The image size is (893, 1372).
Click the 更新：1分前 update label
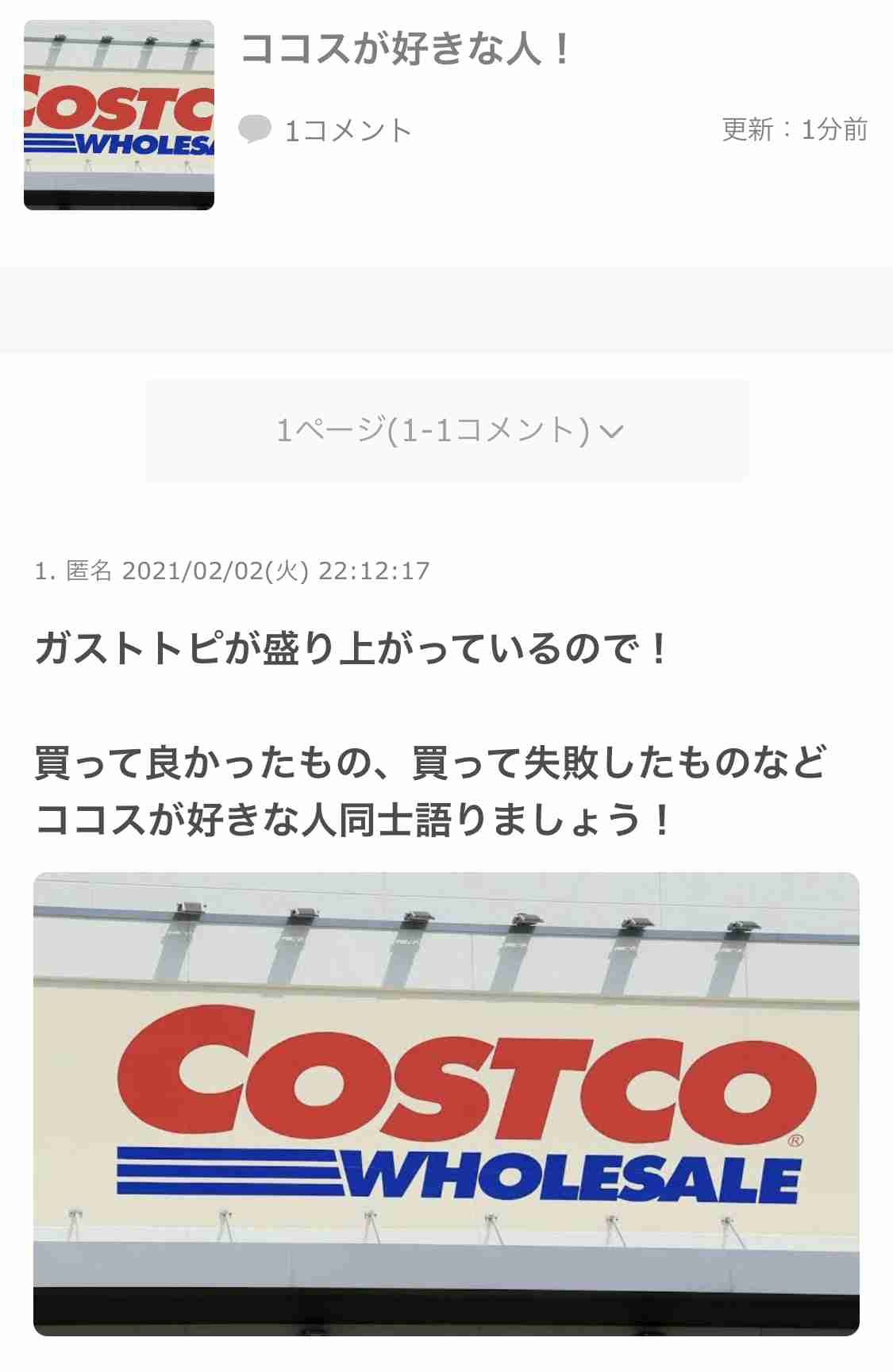pos(794,129)
